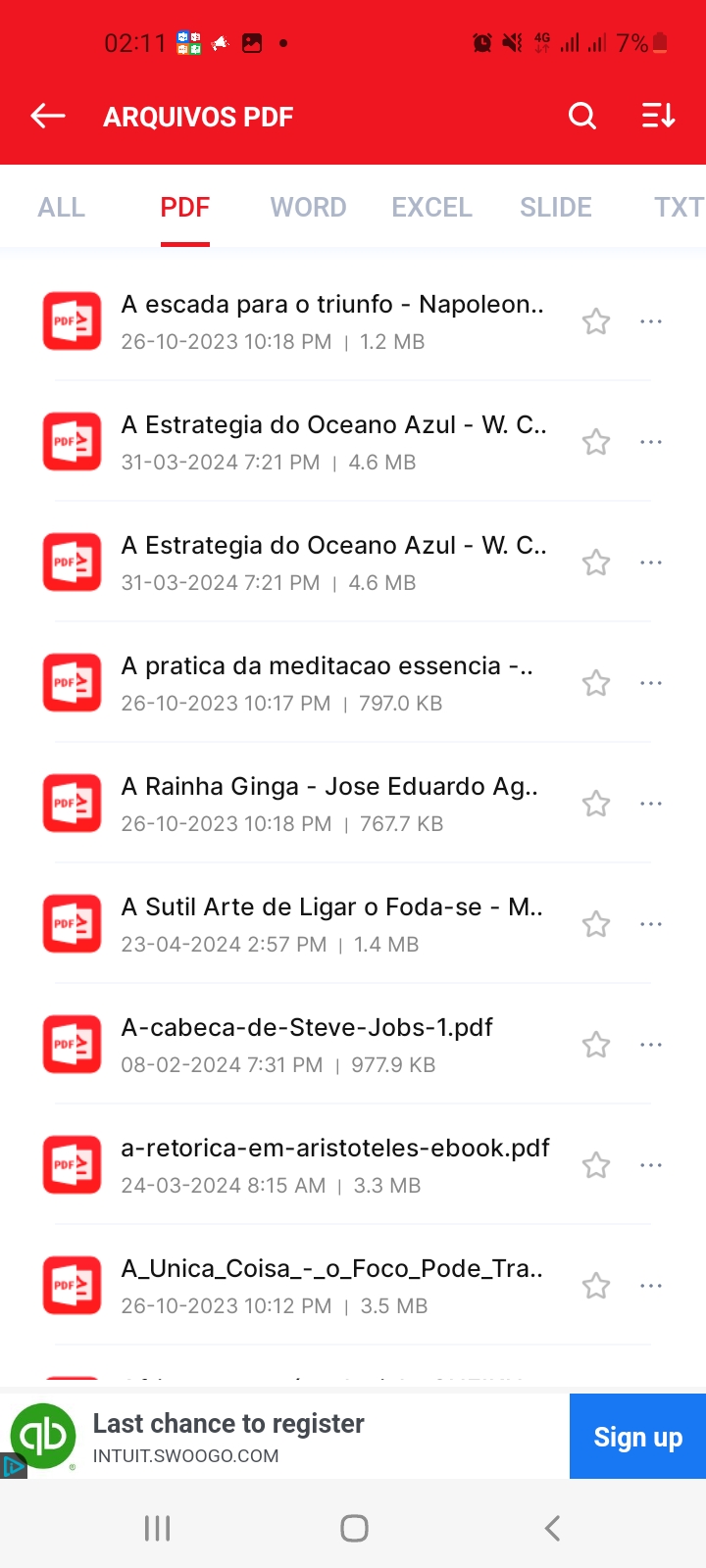The width and height of the screenshot is (706, 1568).
Task: Show the SLIDE tab
Action: 555,208
